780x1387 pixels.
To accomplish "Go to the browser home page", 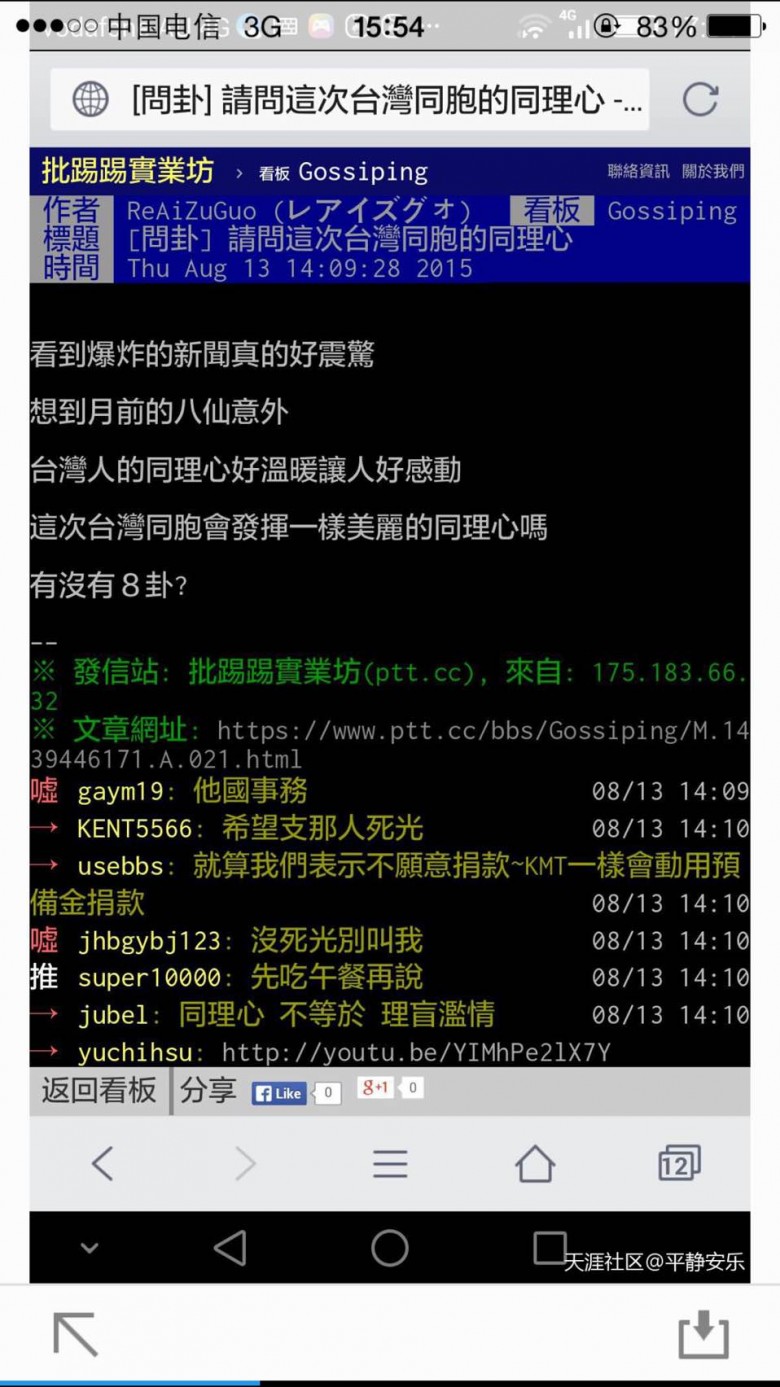I will [x=535, y=1163].
